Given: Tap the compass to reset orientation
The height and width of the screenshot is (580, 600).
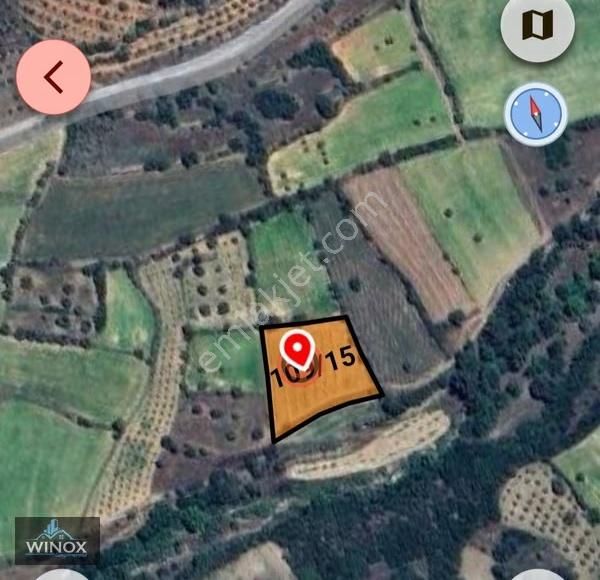Looking at the screenshot, I should [x=536, y=115].
